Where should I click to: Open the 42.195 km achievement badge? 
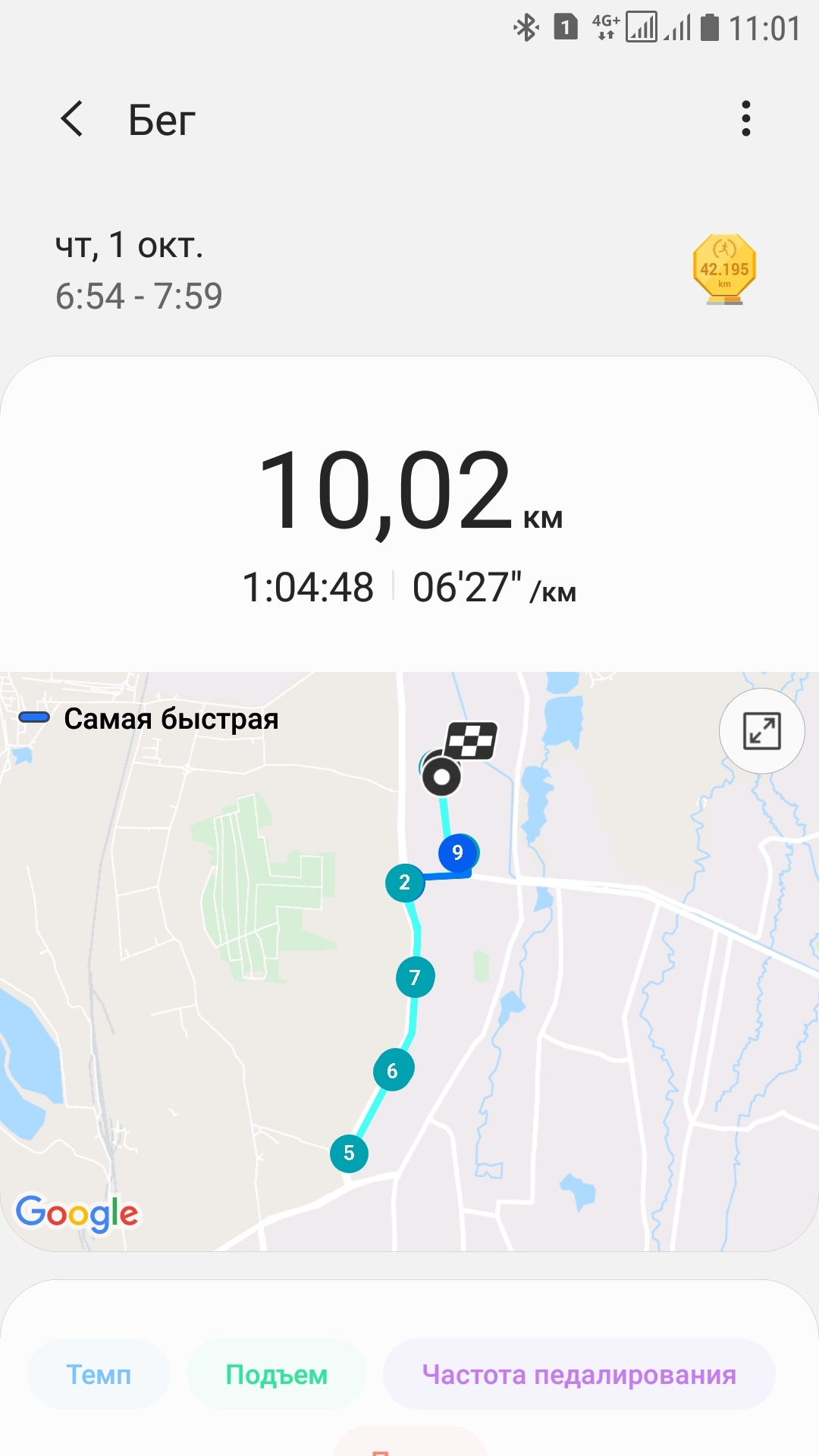(x=724, y=269)
